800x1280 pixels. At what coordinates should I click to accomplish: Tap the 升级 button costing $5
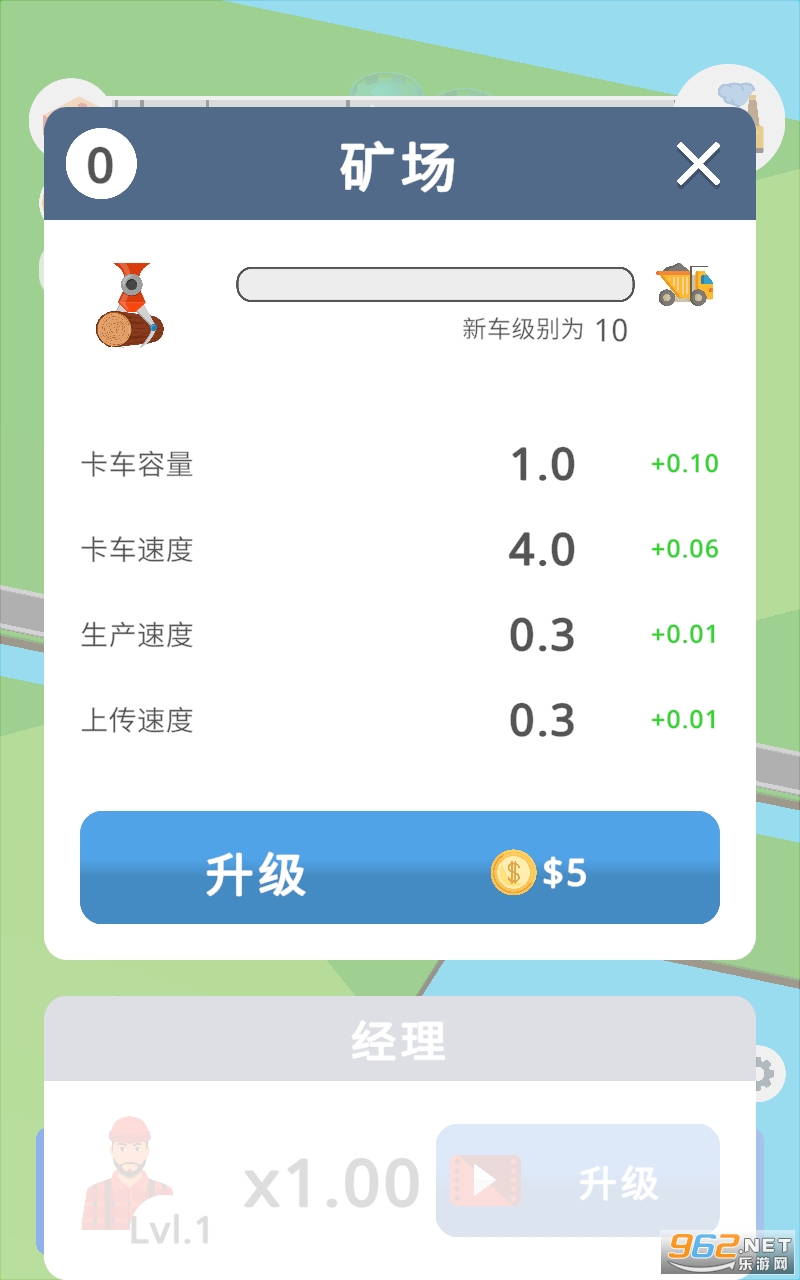coord(400,868)
